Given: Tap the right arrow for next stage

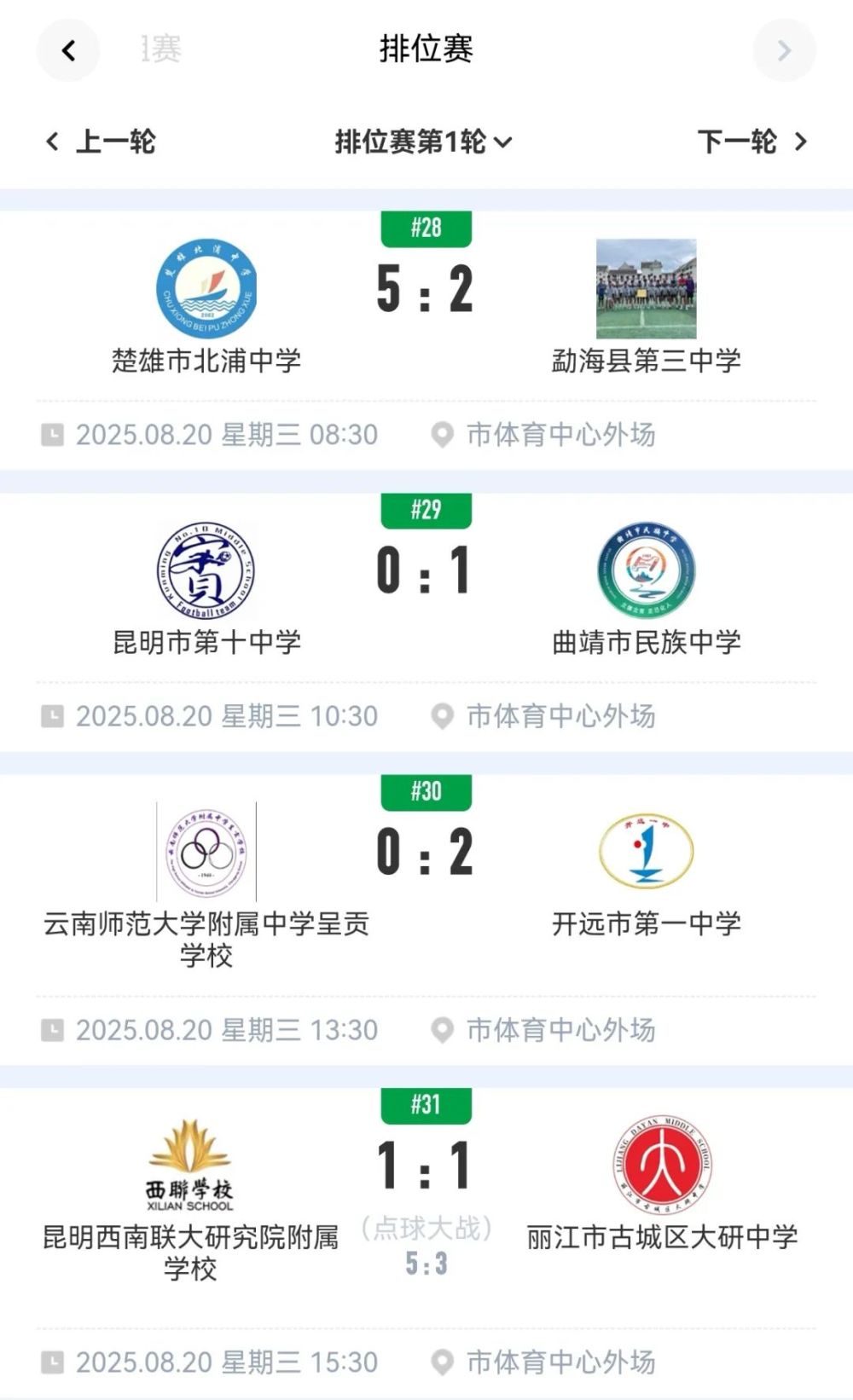Looking at the screenshot, I should pyautogui.click(x=784, y=50).
